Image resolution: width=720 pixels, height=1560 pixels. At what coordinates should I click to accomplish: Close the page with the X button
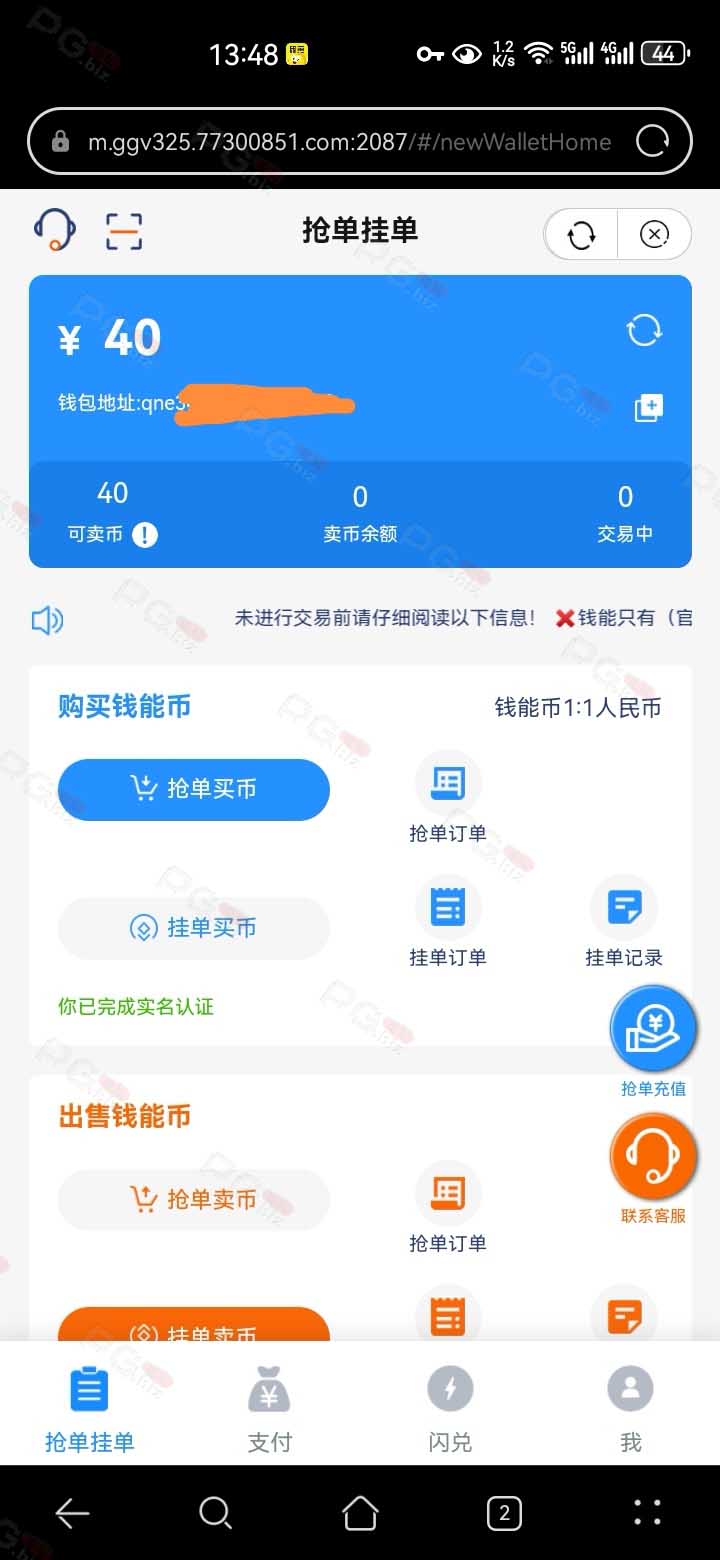click(x=654, y=235)
